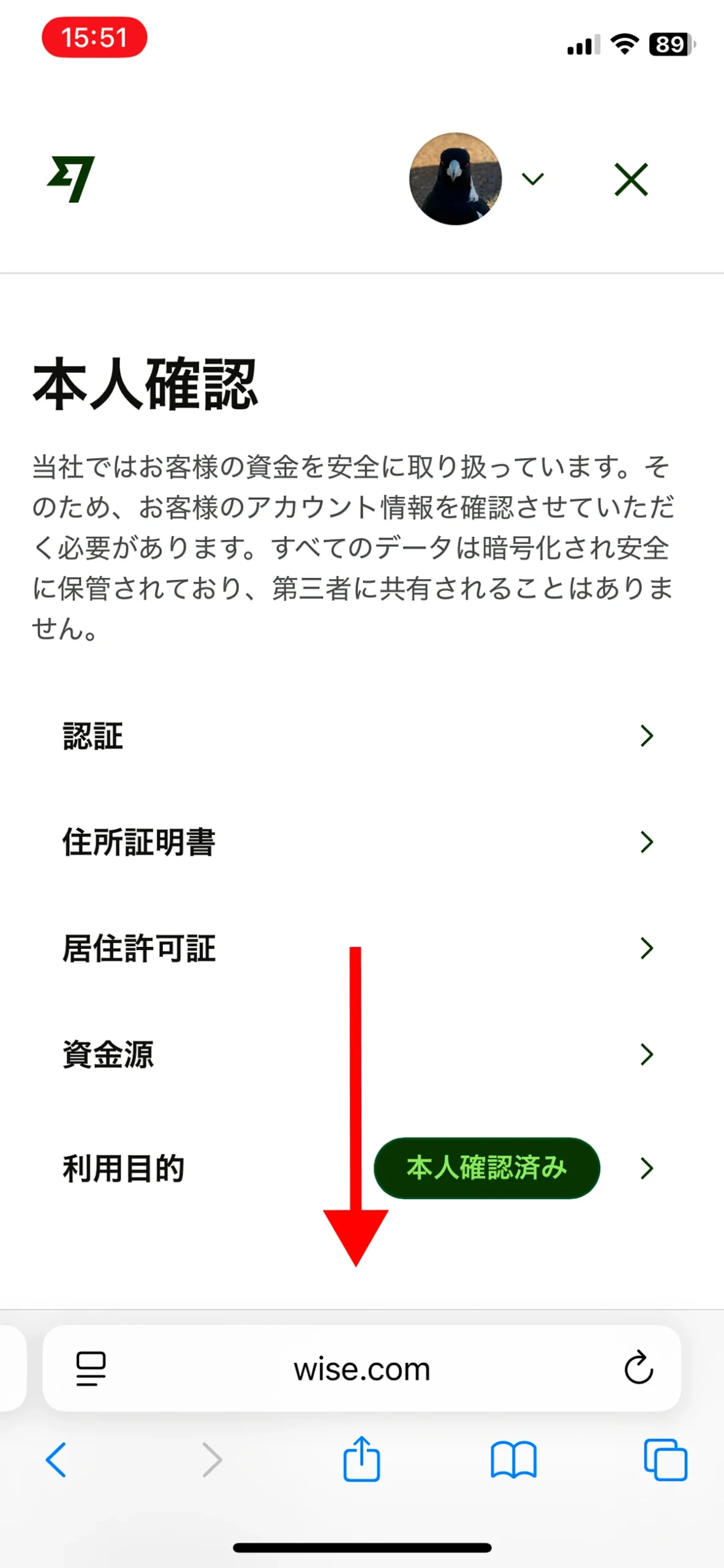The image size is (724, 1568).
Task: Reload the wise.com page
Action: coord(638,1368)
